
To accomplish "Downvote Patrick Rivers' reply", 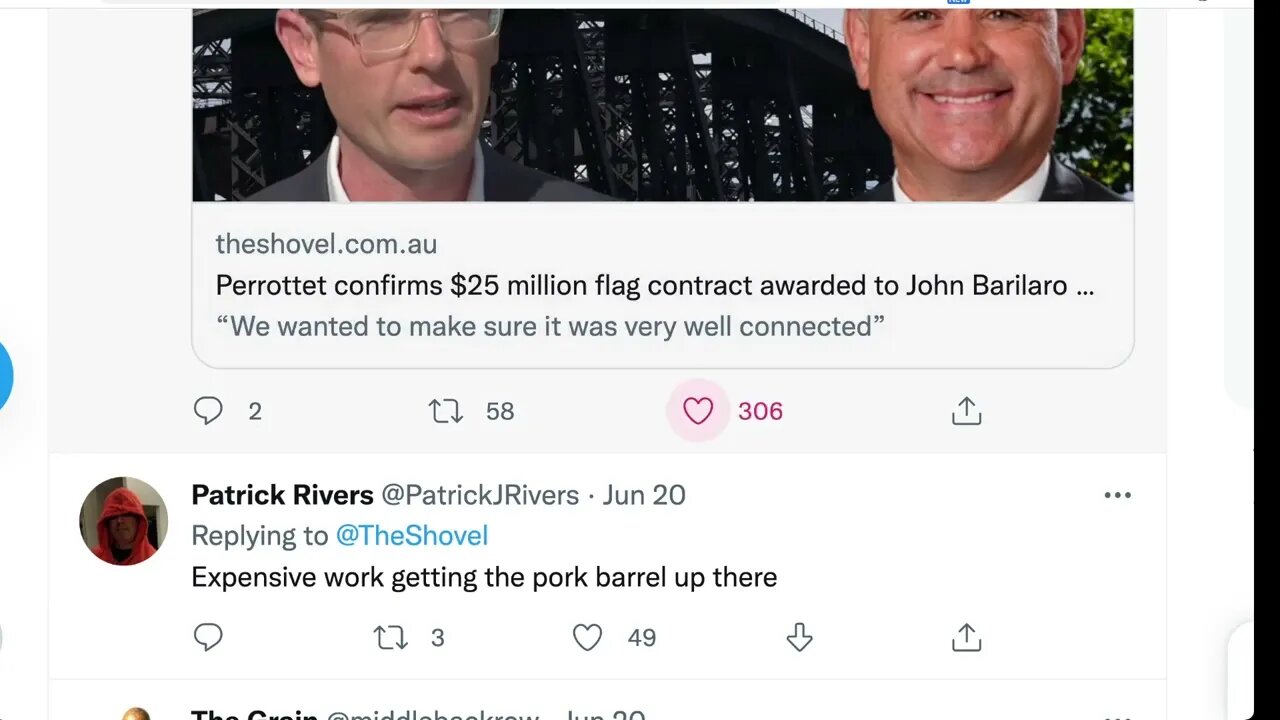I will pos(799,637).
